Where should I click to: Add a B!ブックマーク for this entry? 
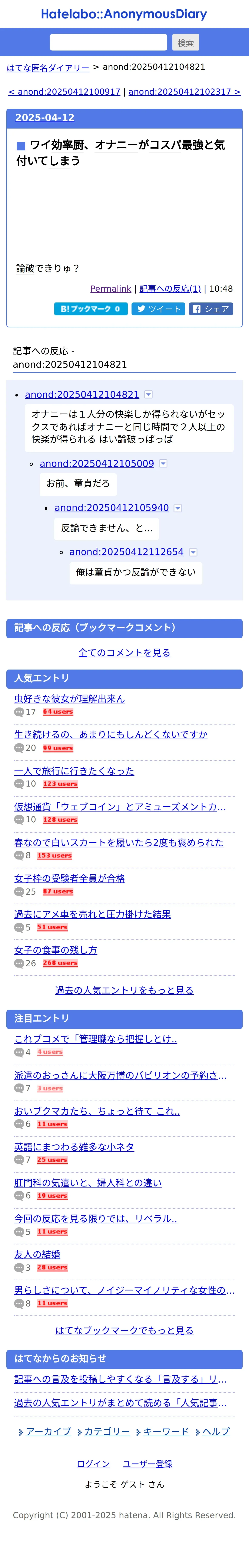tap(90, 309)
